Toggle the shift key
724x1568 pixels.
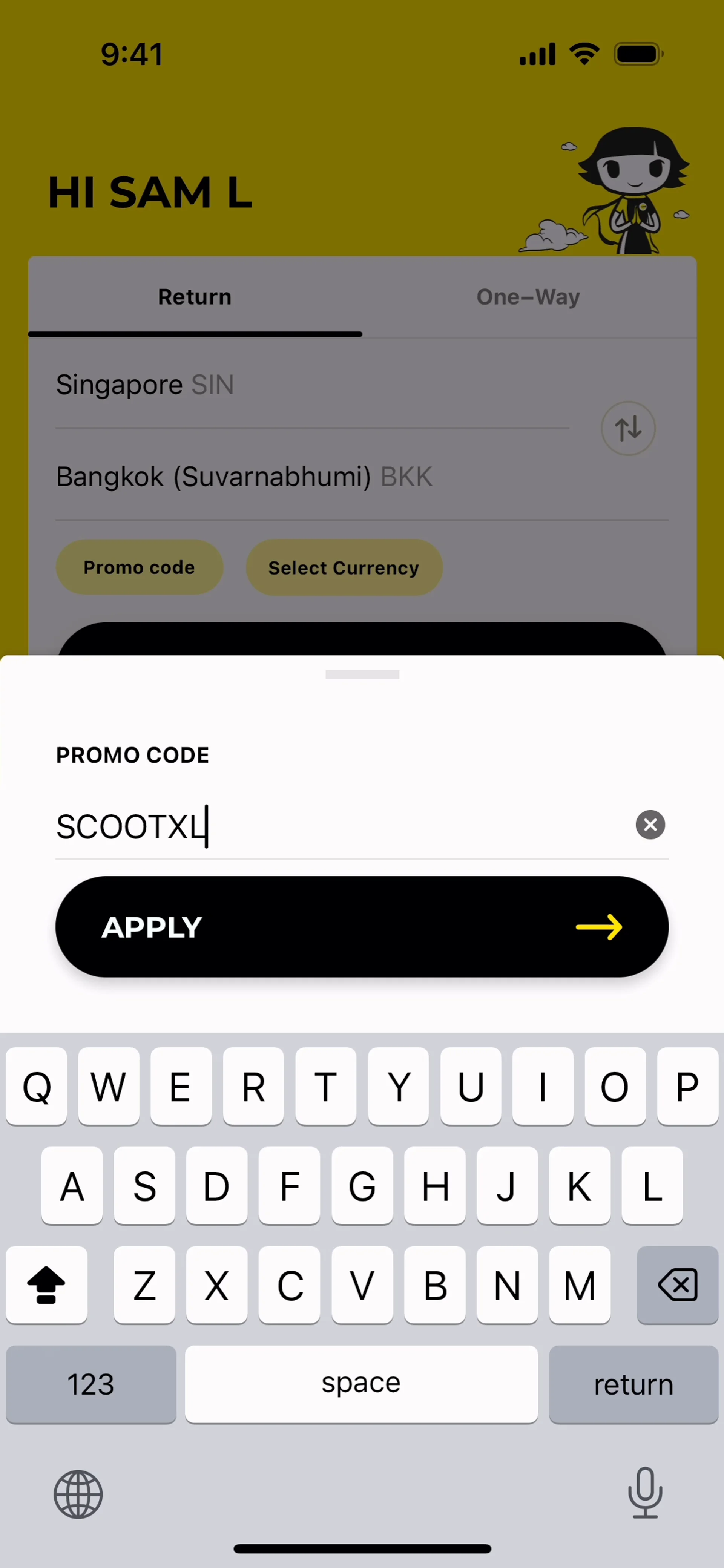(46, 1285)
